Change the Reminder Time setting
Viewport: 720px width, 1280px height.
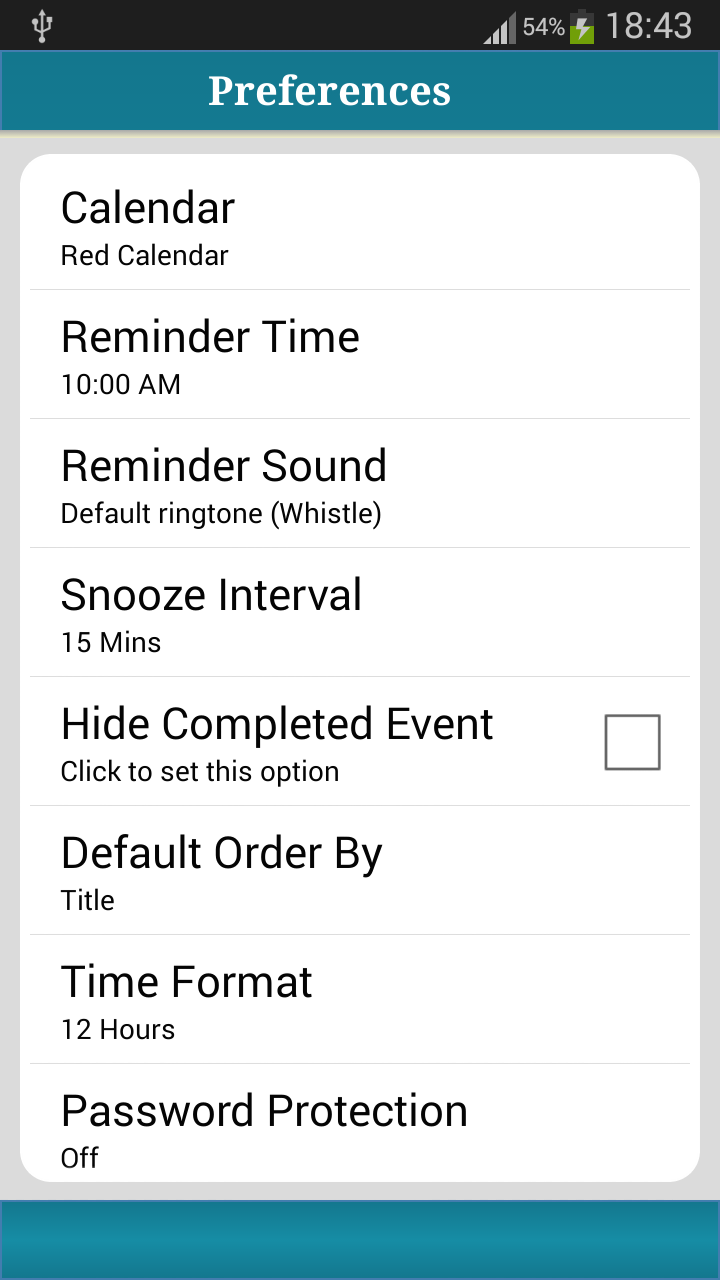click(360, 355)
